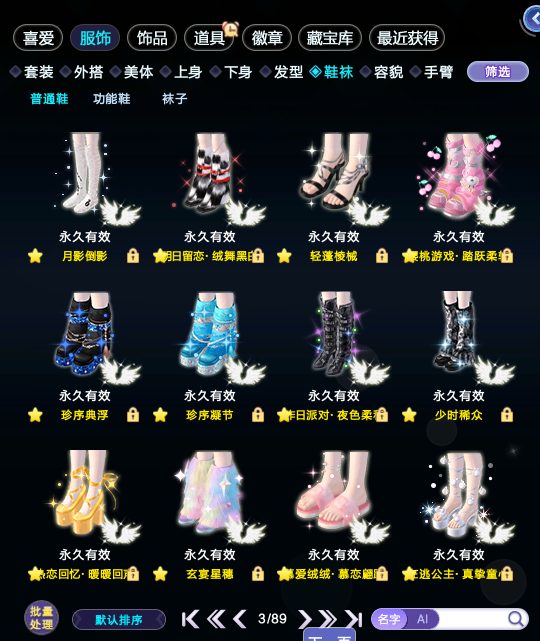Toggle the lock on 玄宴星穗
Image resolution: width=540 pixels, height=641 pixels.
(x=258, y=574)
